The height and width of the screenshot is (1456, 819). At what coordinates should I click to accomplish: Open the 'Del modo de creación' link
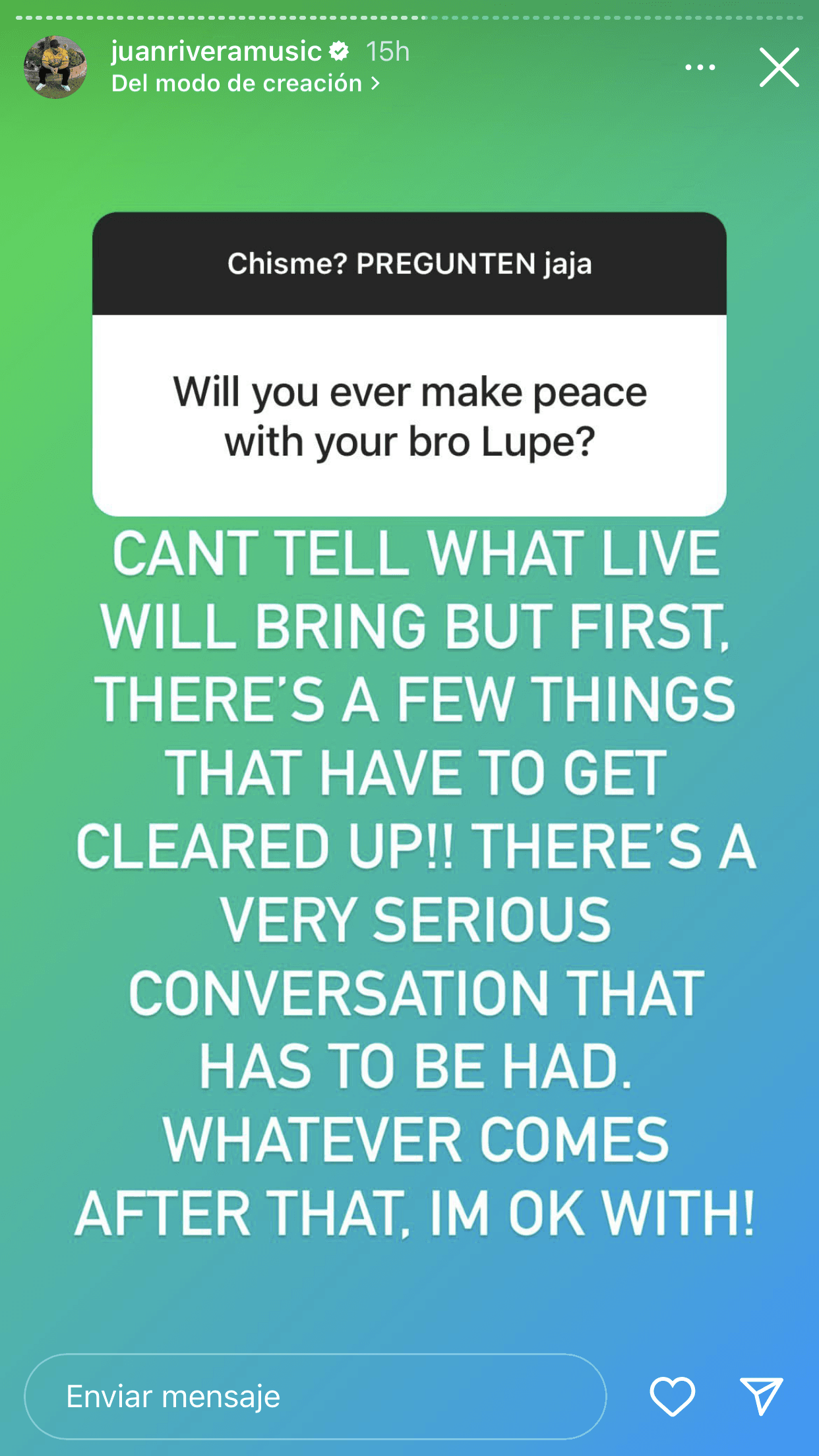245,84
